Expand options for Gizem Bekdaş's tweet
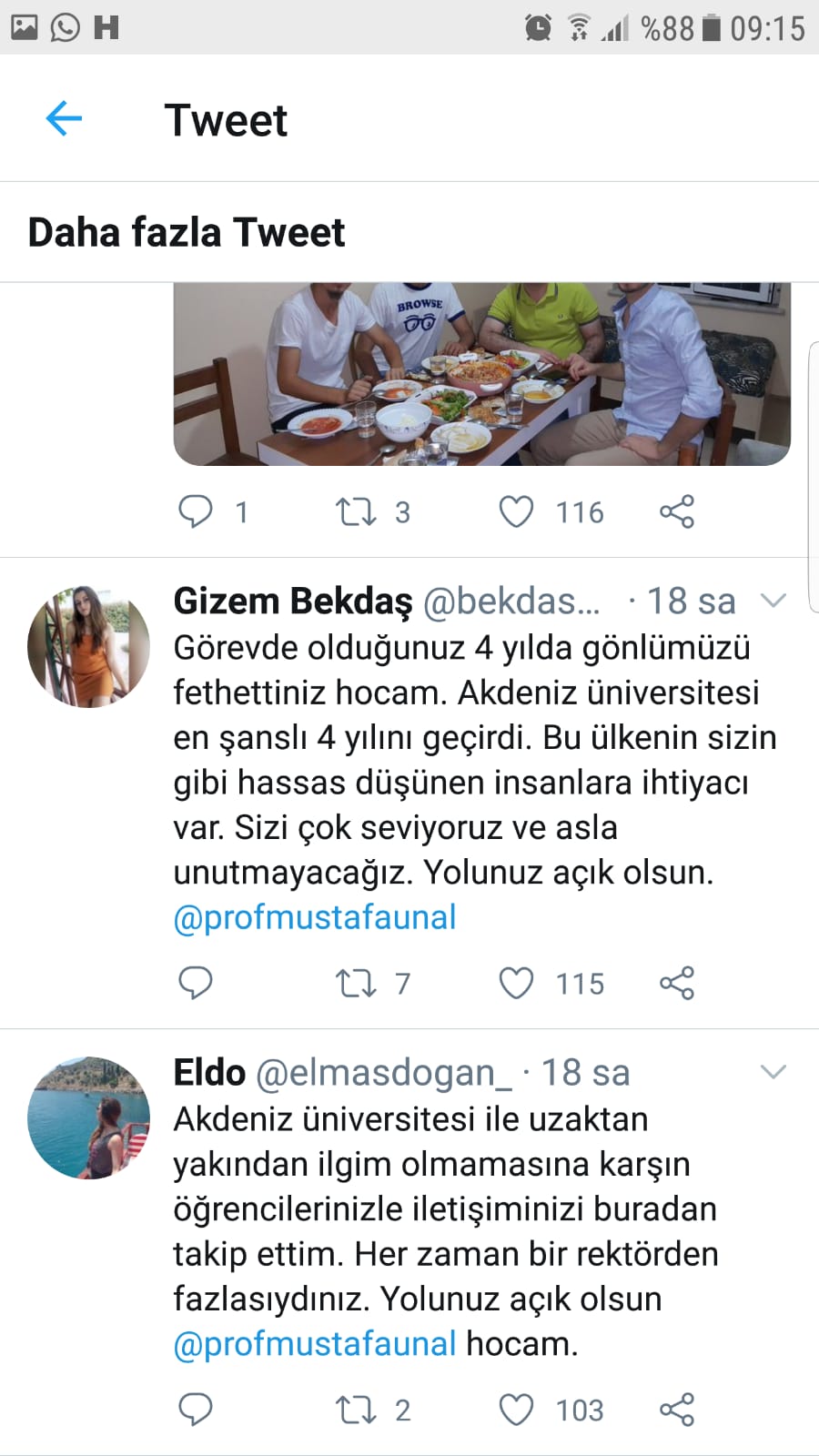The height and width of the screenshot is (1456, 819). (773, 601)
